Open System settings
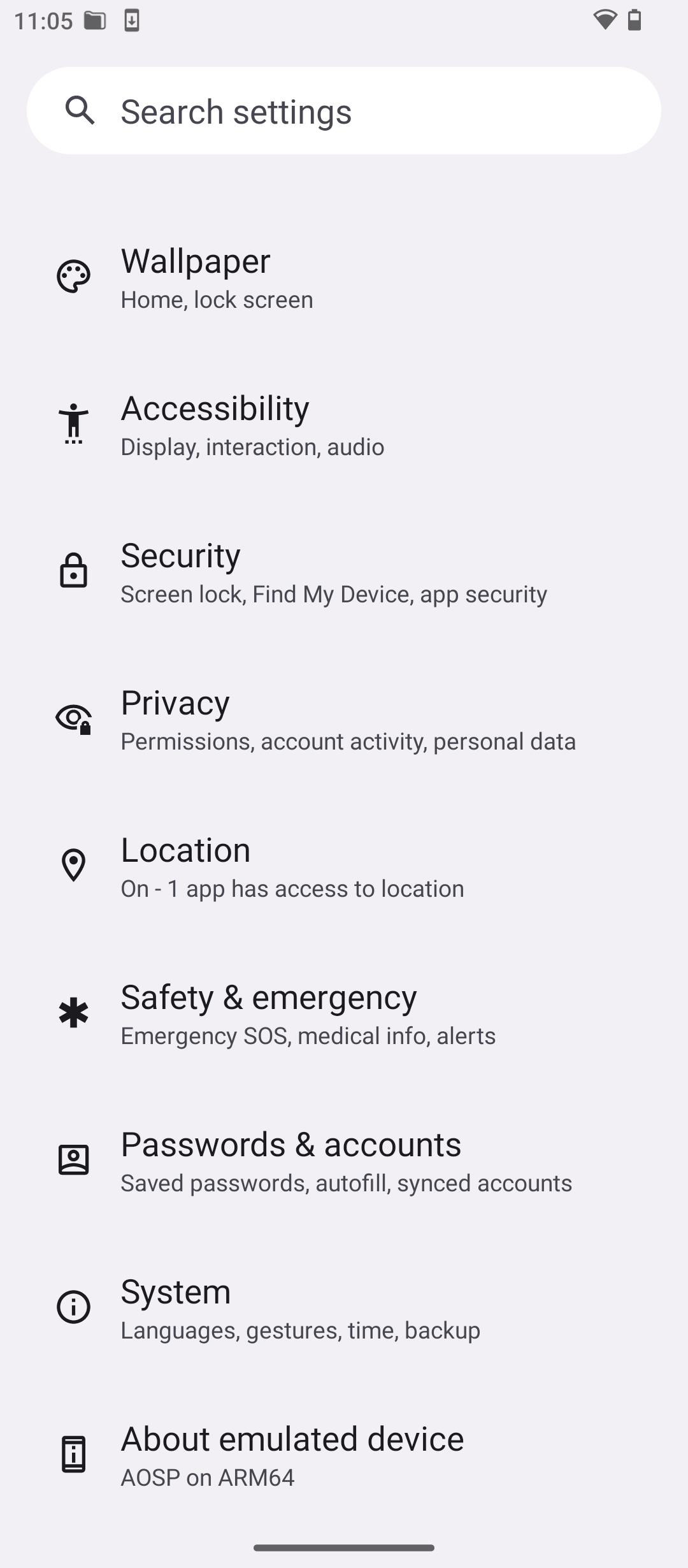This screenshot has height=1568, width=688. [344, 1307]
